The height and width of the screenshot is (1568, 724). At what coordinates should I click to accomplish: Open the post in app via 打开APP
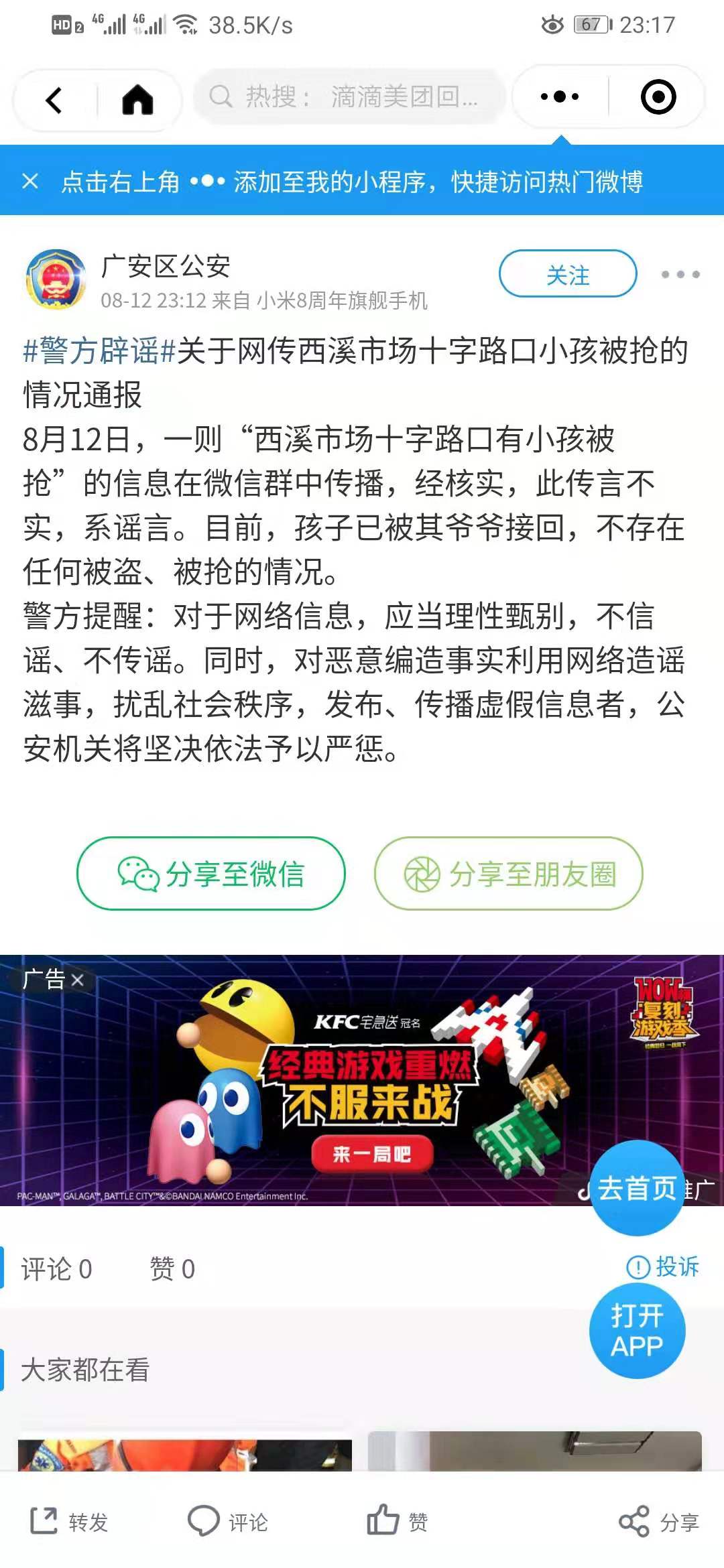(637, 1331)
